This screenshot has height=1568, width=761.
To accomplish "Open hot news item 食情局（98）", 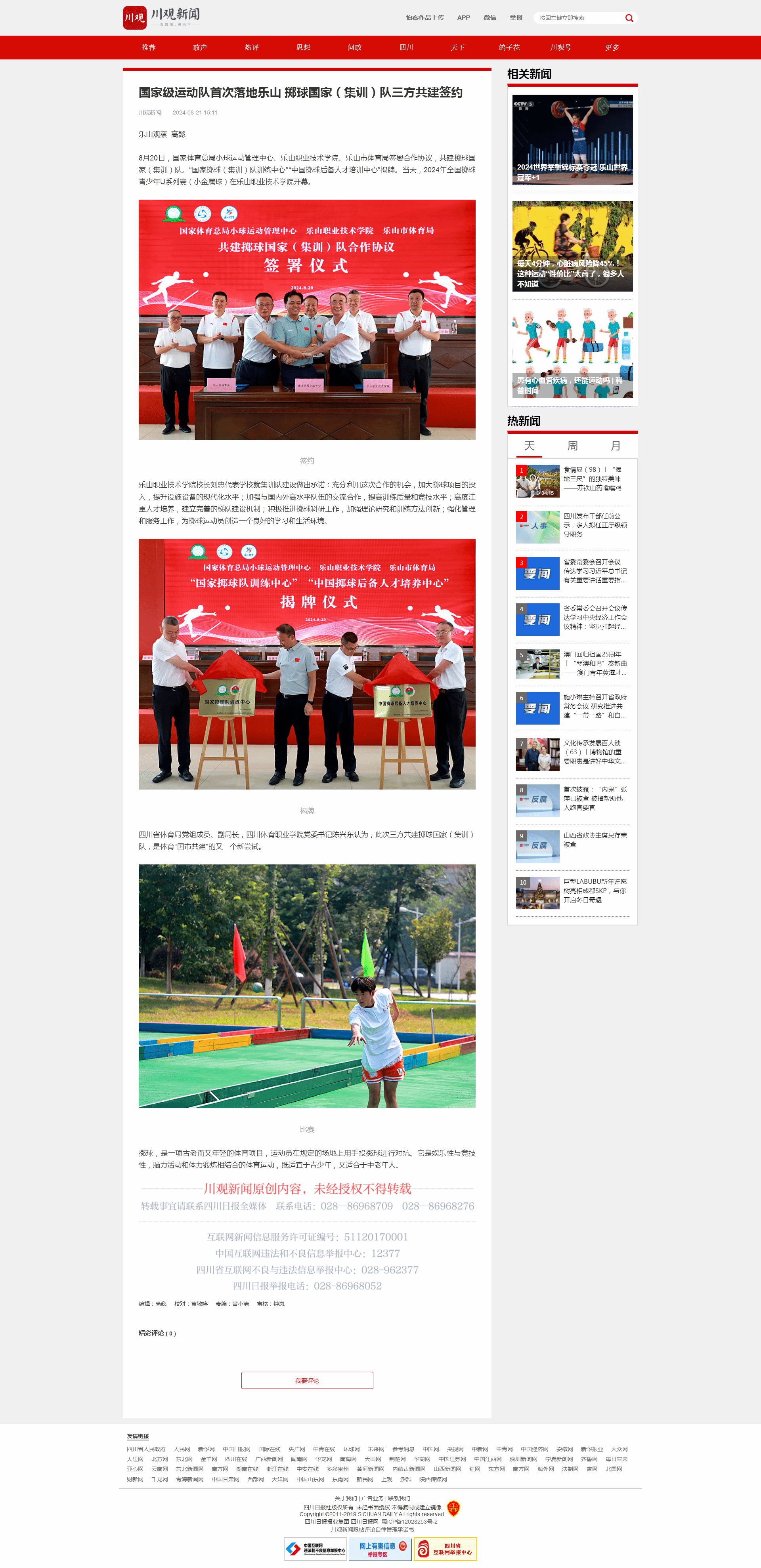I will click(x=594, y=479).
